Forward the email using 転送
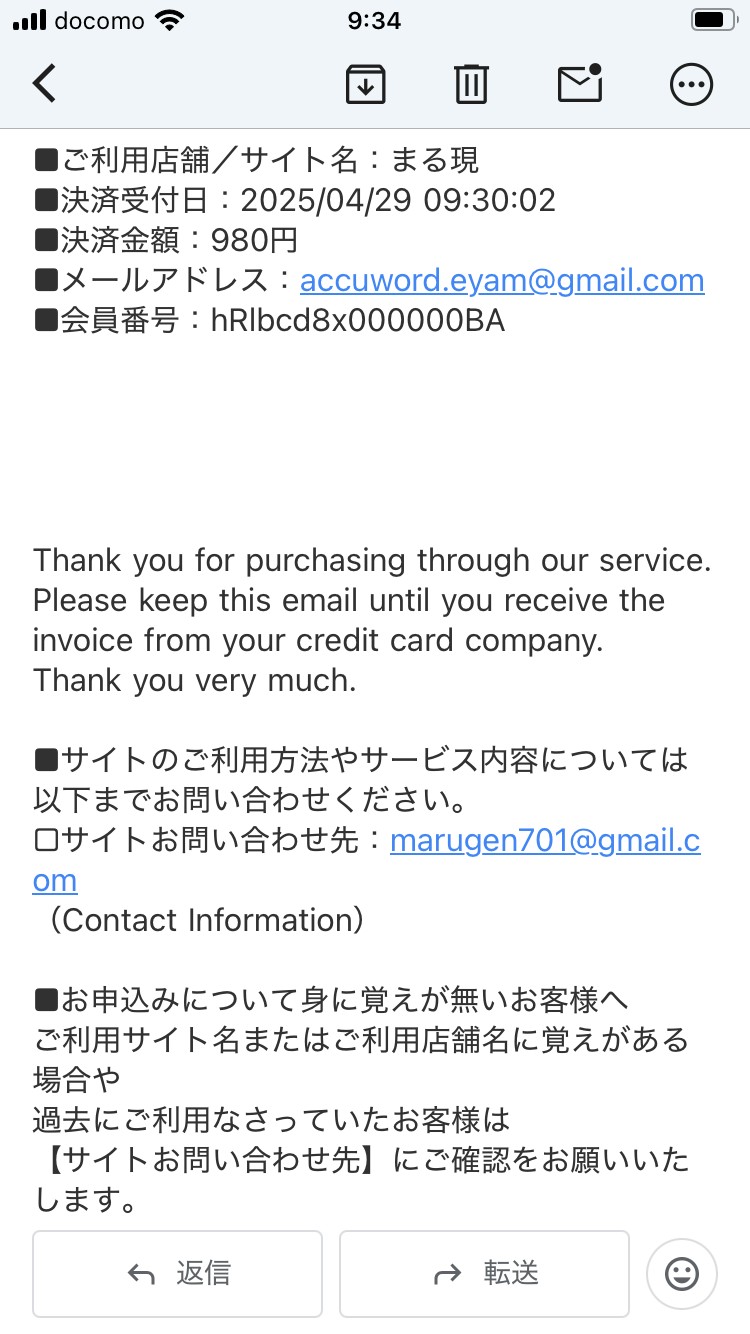 [x=484, y=1273]
